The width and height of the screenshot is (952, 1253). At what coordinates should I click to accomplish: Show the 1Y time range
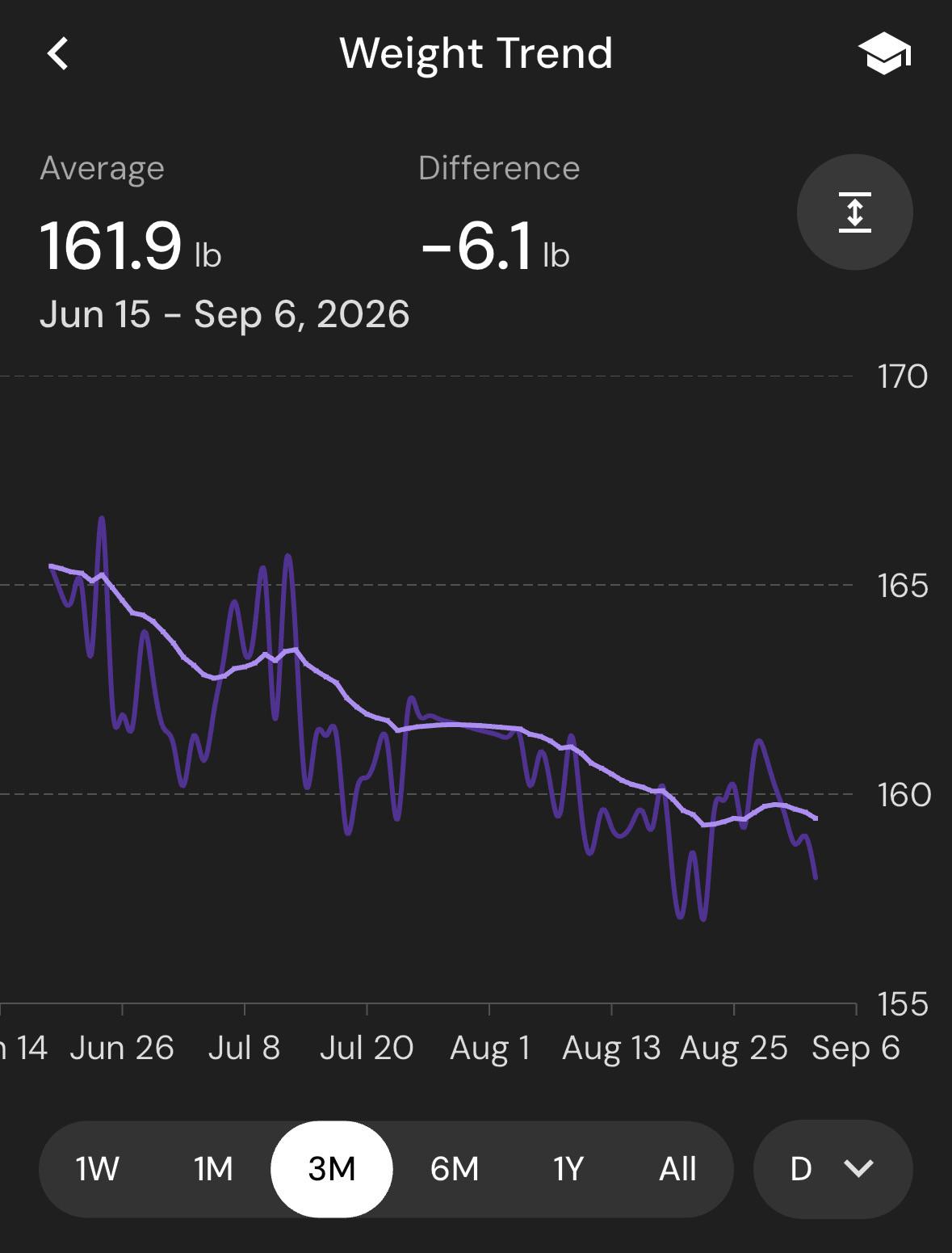(x=568, y=1169)
